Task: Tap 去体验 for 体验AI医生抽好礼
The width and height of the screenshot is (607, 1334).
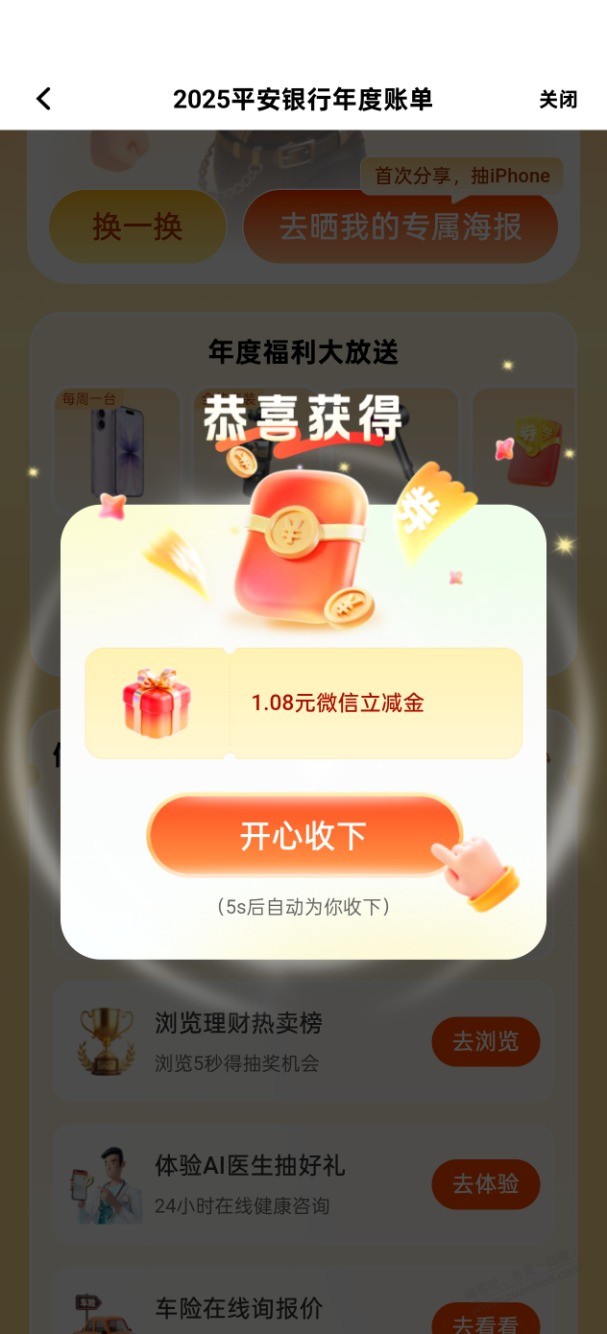Action: coord(485,1184)
